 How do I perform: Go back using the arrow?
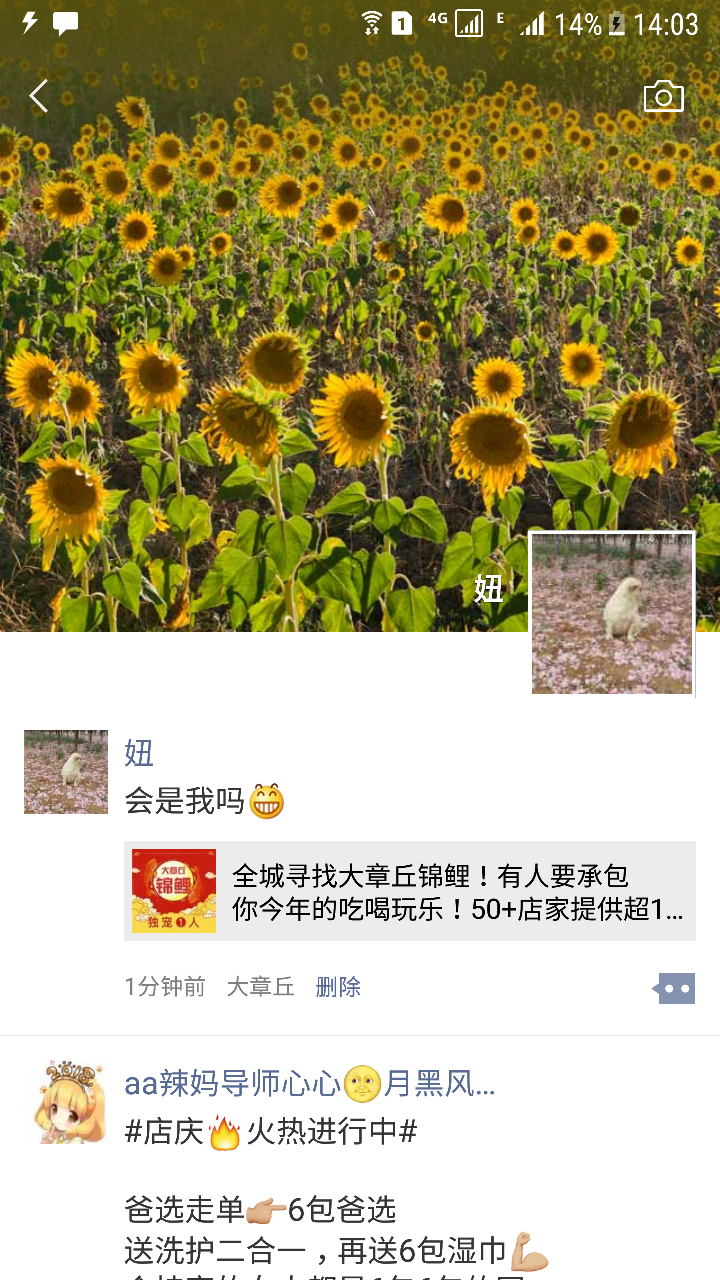pyautogui.click(x=38, y=97)
